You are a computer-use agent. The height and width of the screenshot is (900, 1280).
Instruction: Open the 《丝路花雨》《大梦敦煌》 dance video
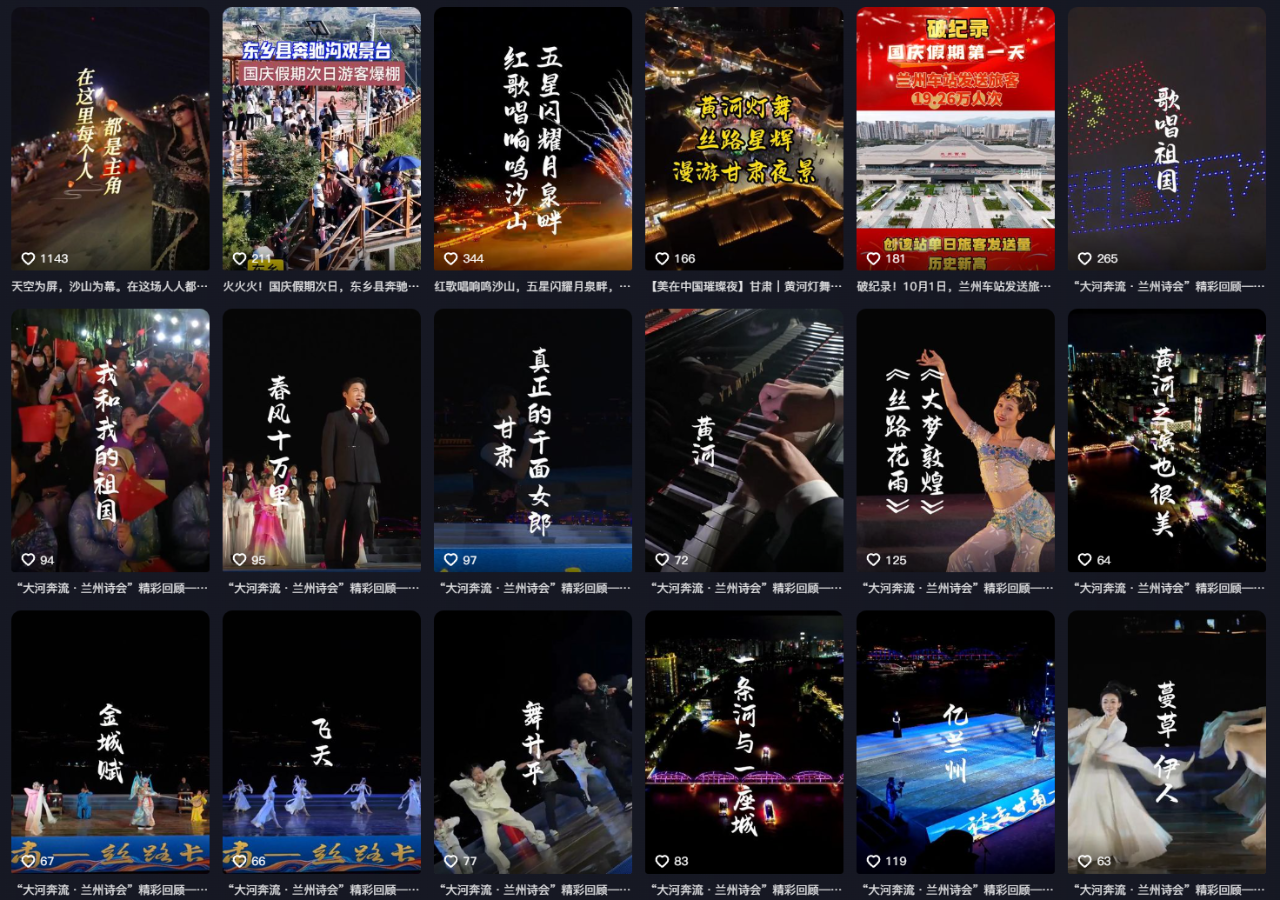955,440
